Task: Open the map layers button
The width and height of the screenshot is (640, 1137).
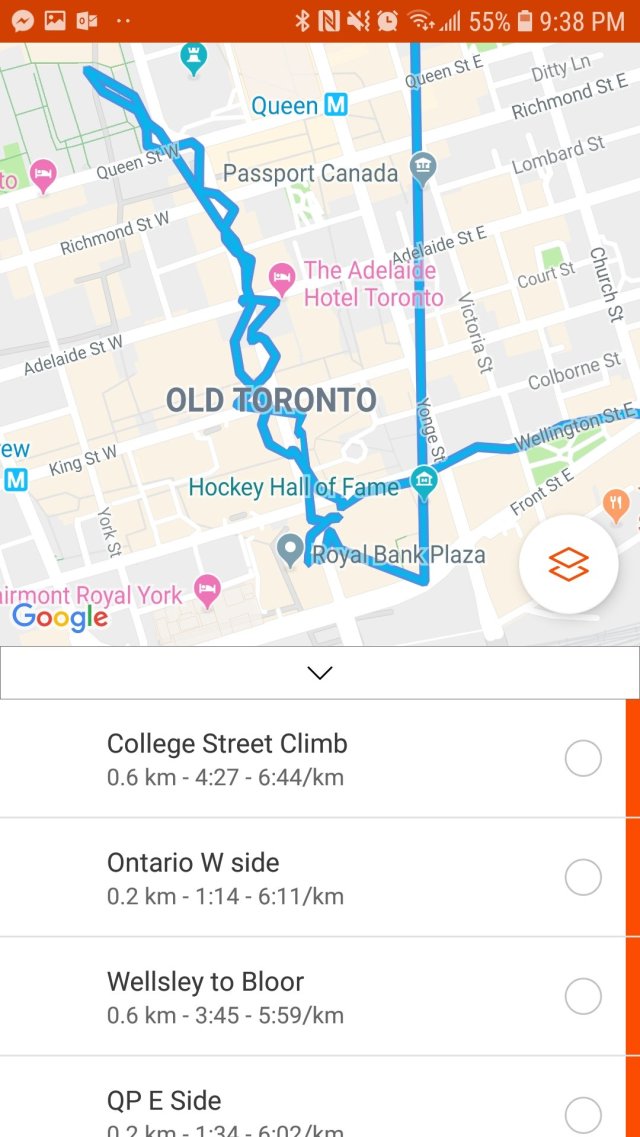Action: (x=568, y=564)
